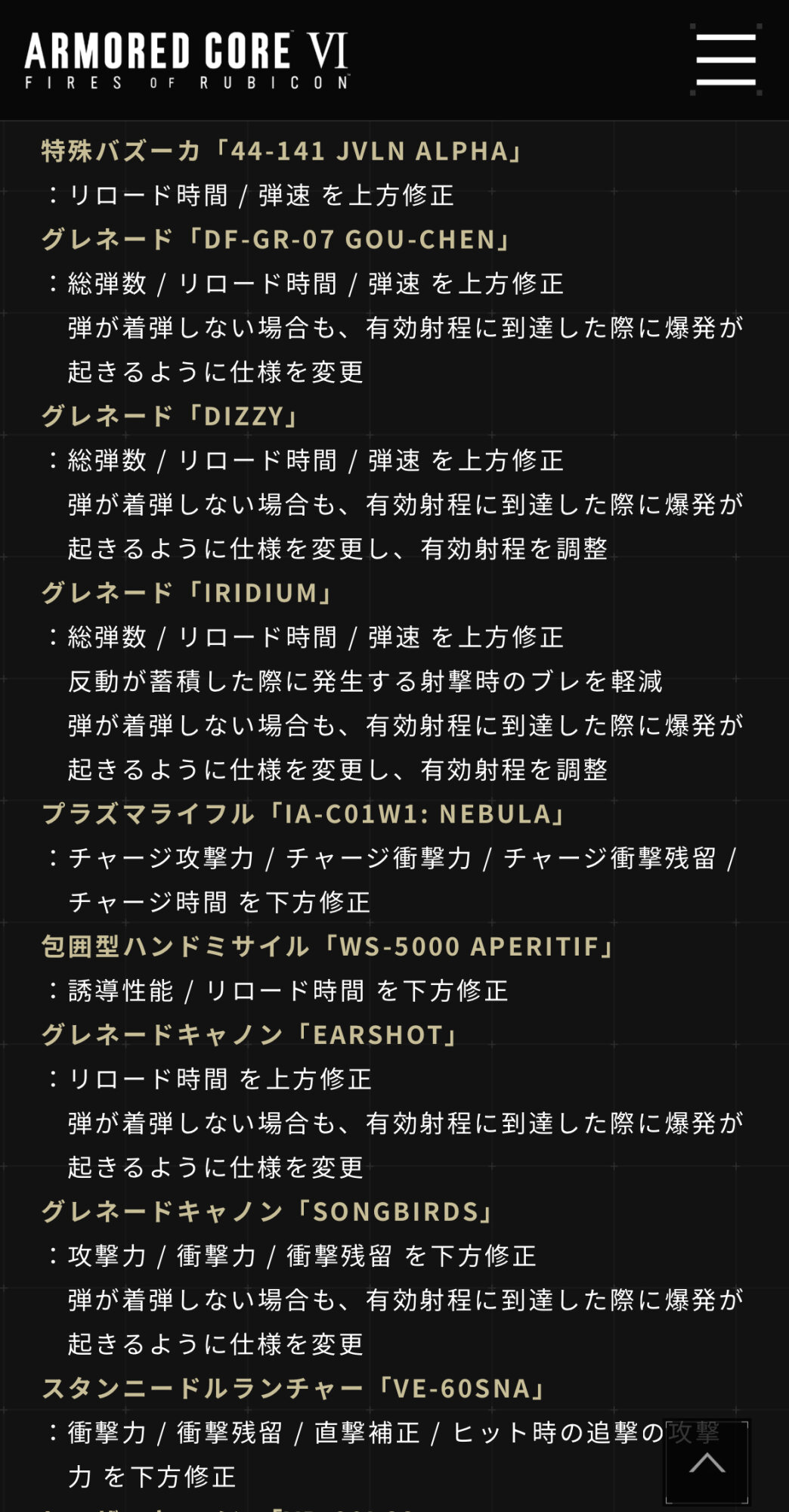Tap the back-to-top arrow button
The image size is (789, 1512).
click(x=707, y=1462)
